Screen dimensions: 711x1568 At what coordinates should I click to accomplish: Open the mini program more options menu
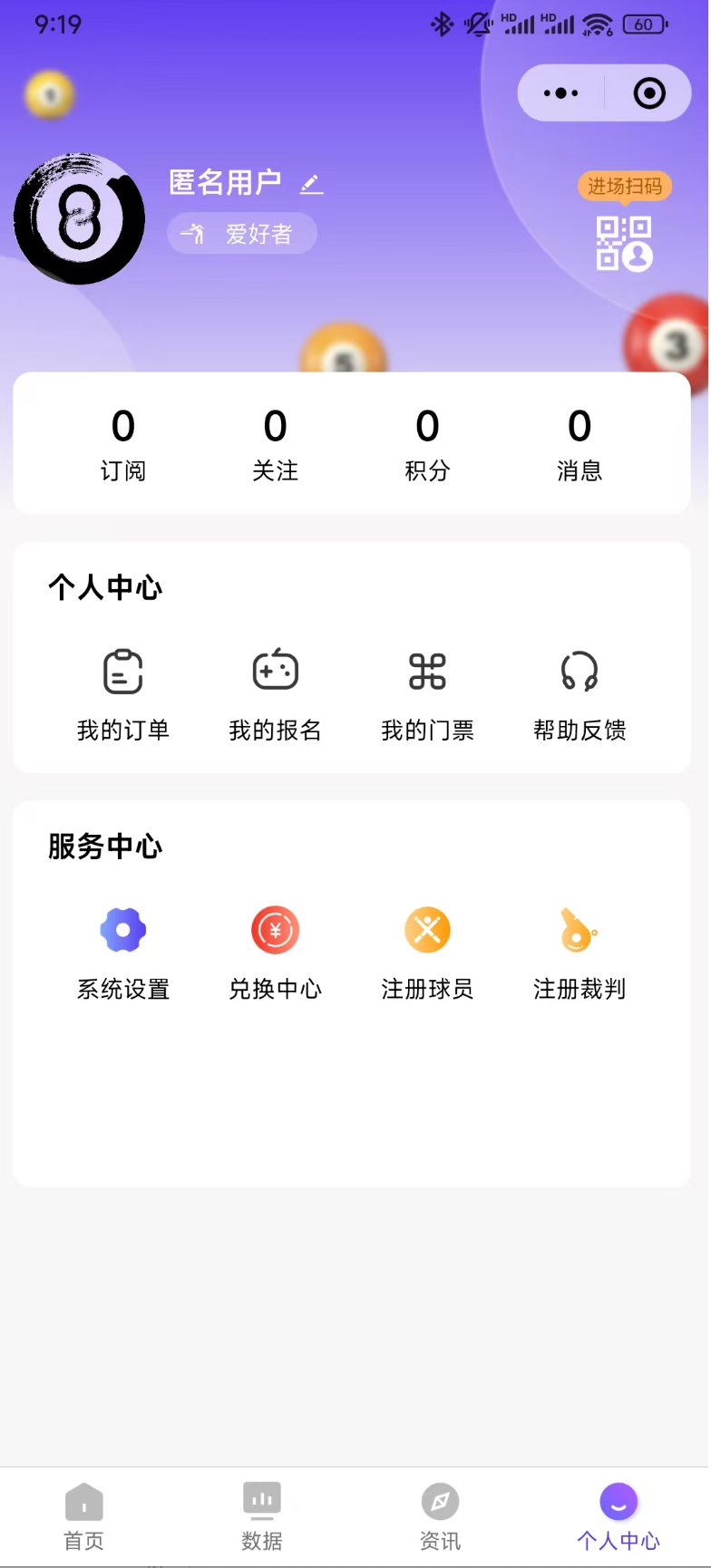pyautogui.click(x=560, y=93)
